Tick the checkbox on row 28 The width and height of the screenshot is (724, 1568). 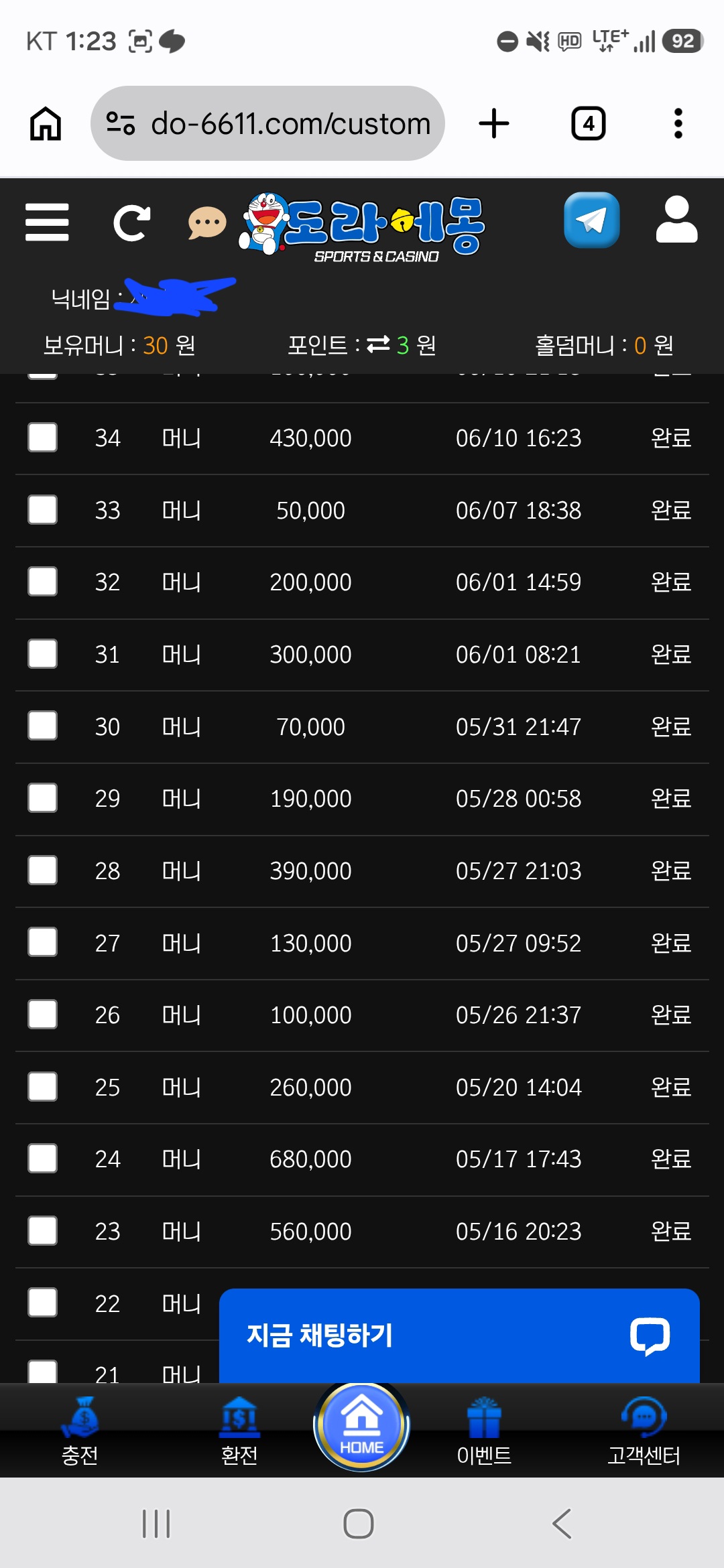[x=42, y=870]
